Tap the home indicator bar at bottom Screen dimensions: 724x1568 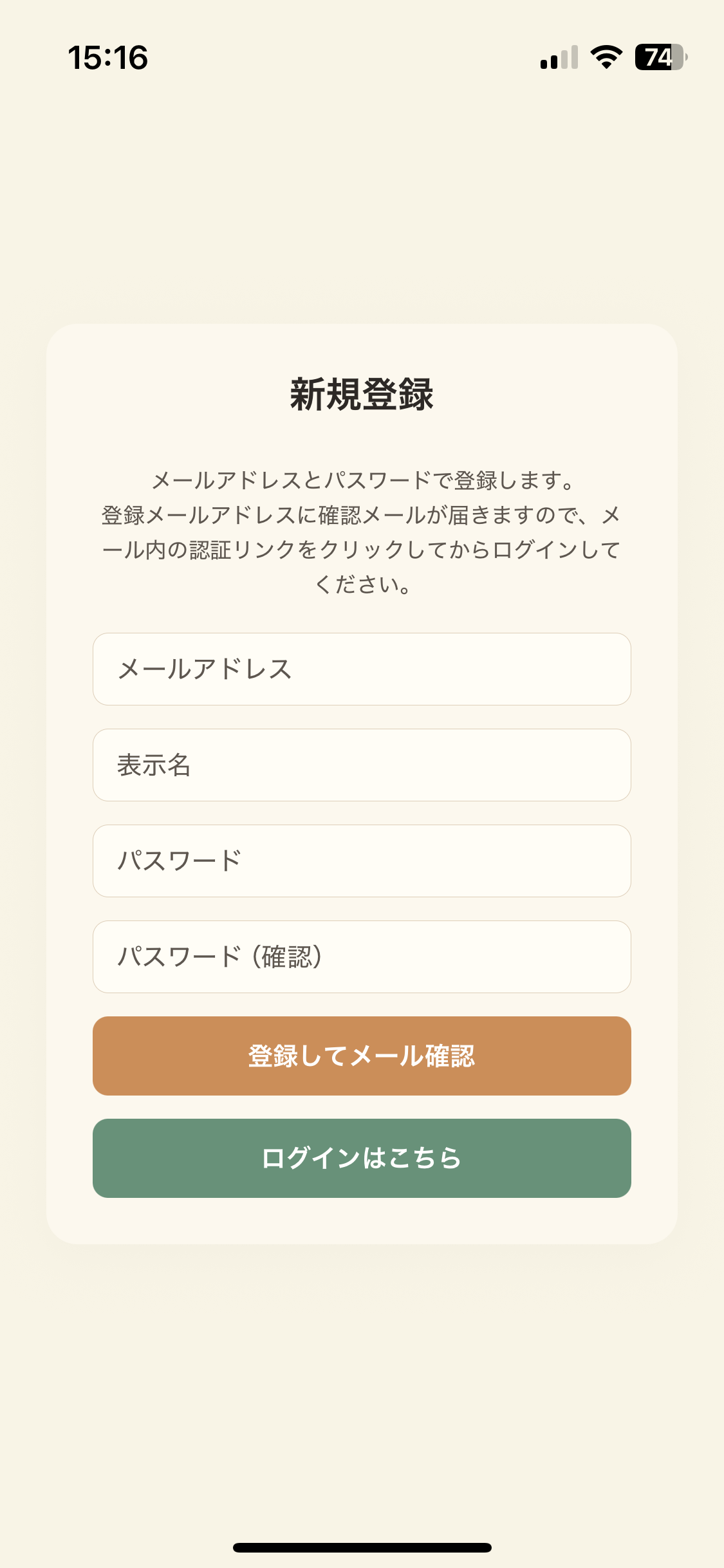pyautogui.click(x=362, y=1547)
